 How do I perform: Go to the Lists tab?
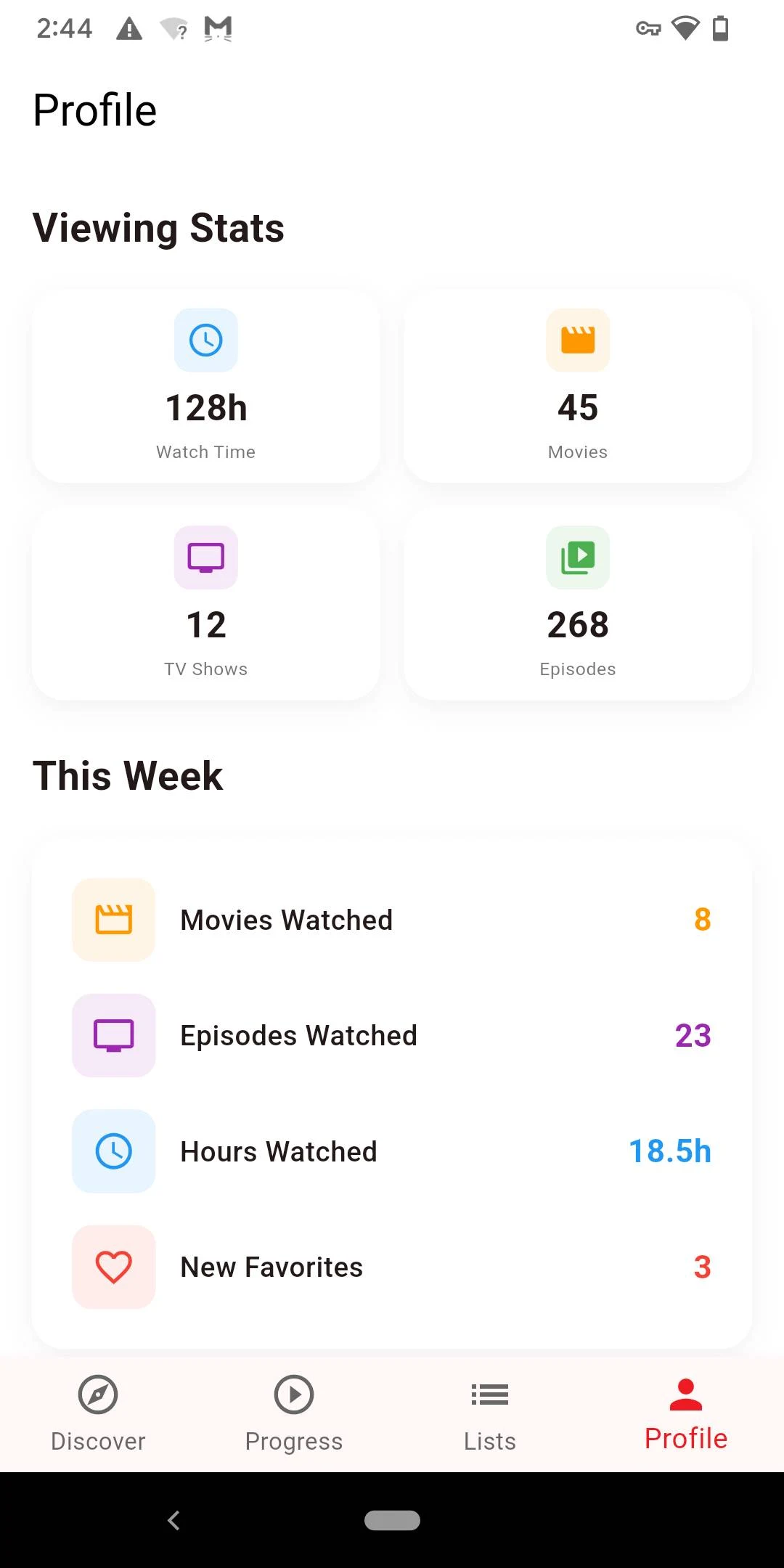[490, 1413]
